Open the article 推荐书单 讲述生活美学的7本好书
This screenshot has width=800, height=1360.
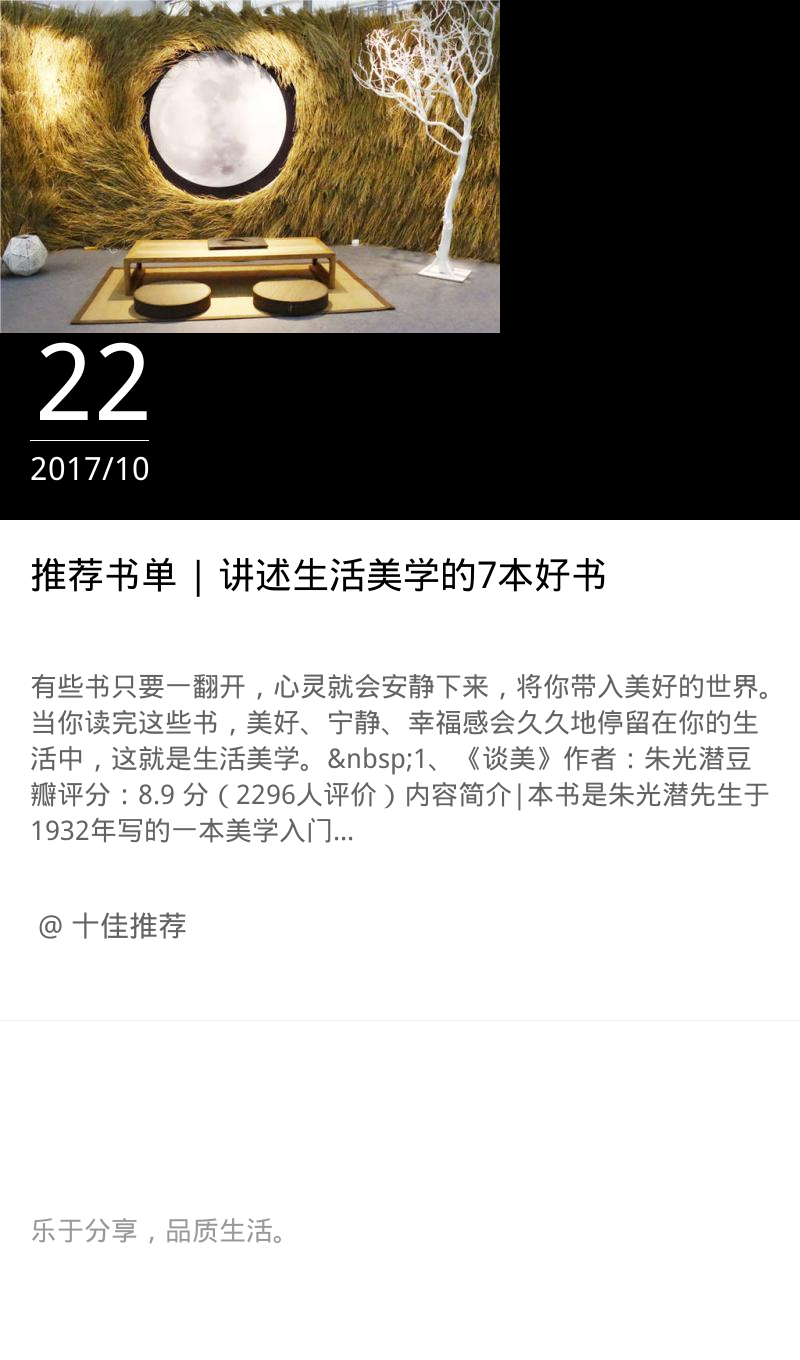pyautogui.click(x=318, y=577)
